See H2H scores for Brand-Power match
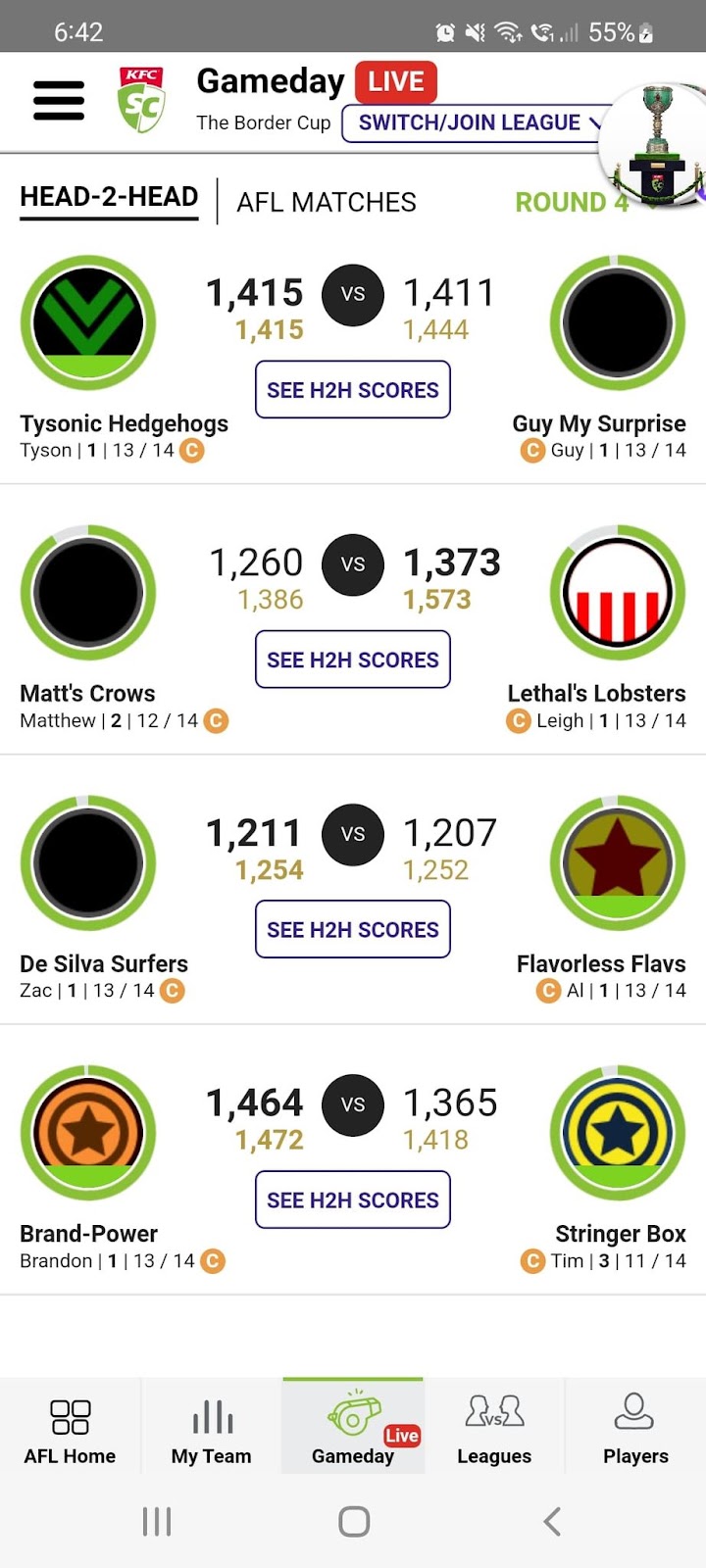Viewport: 706px width, 1568px height. [x=353, y=1200]
